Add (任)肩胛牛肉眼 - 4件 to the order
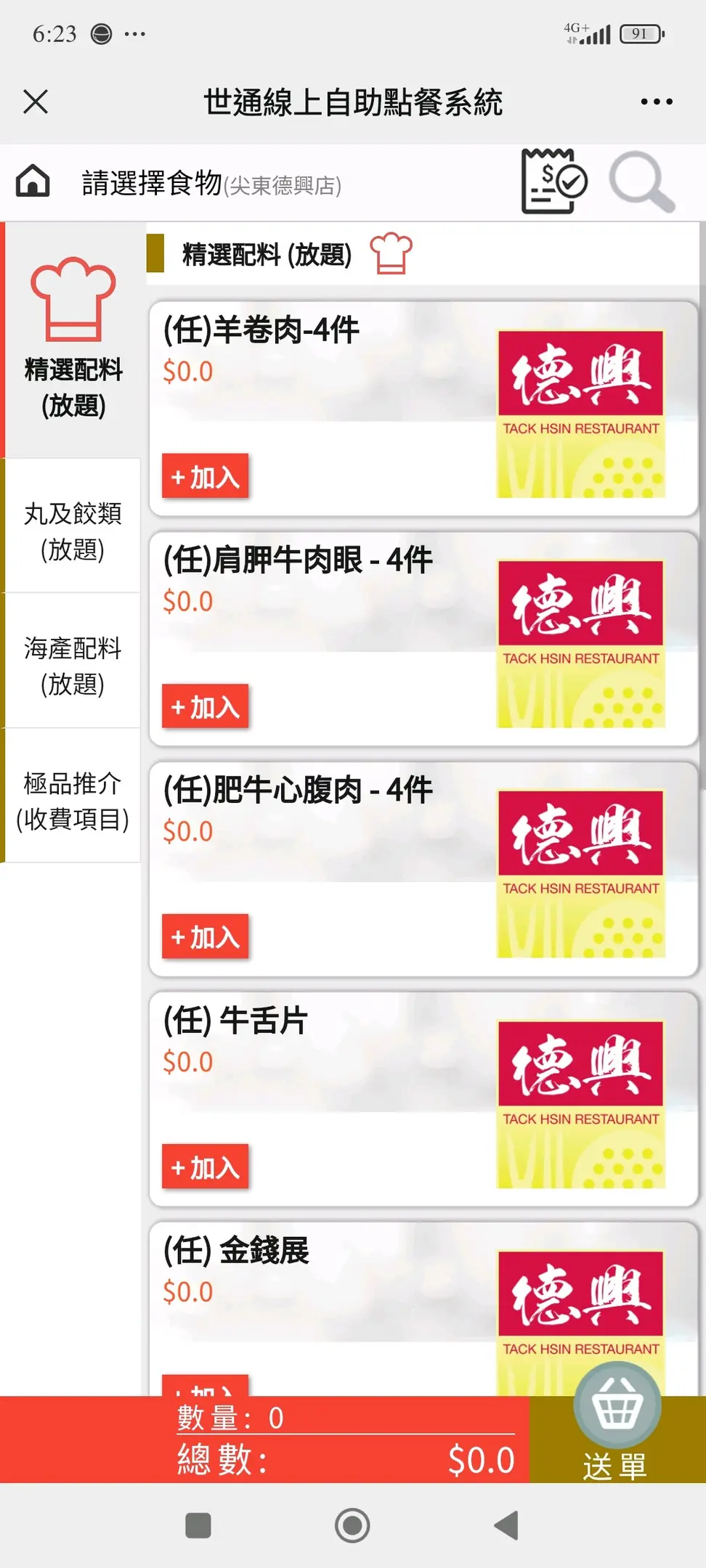Screen dimensions: 706x1568 [205, 706]
